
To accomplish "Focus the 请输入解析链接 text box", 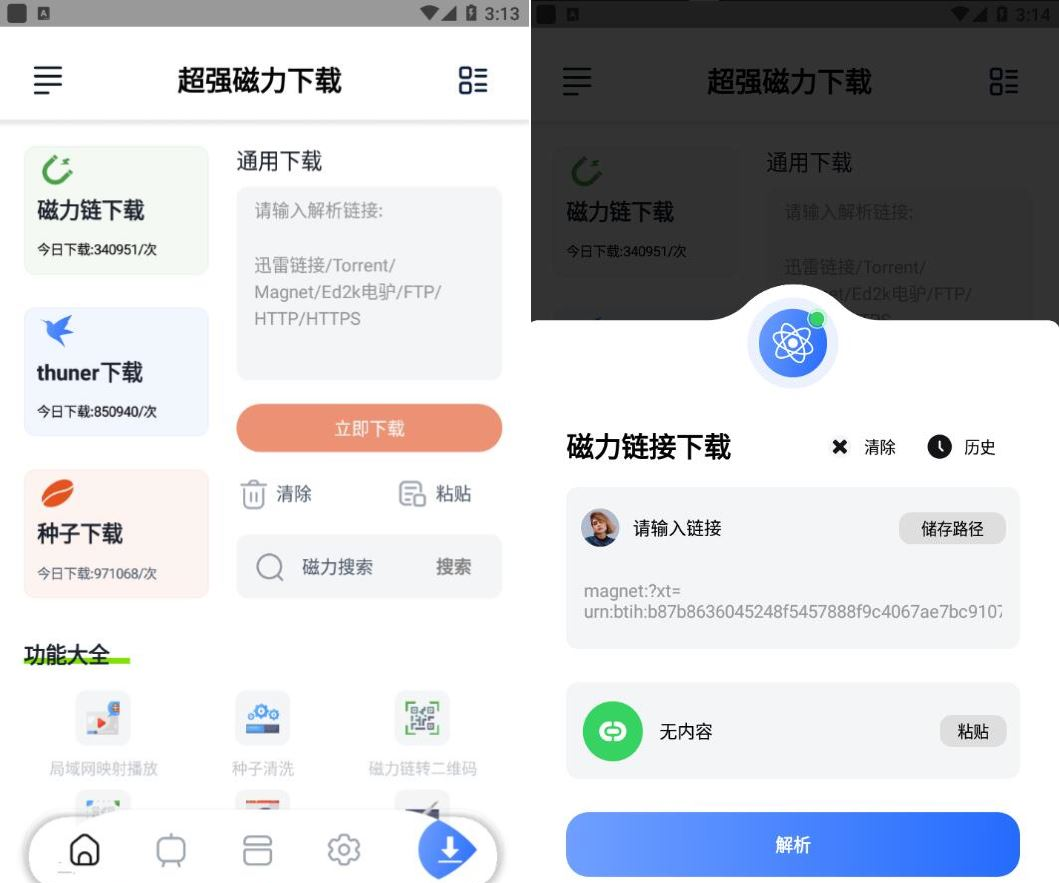I will coord(369,283).
